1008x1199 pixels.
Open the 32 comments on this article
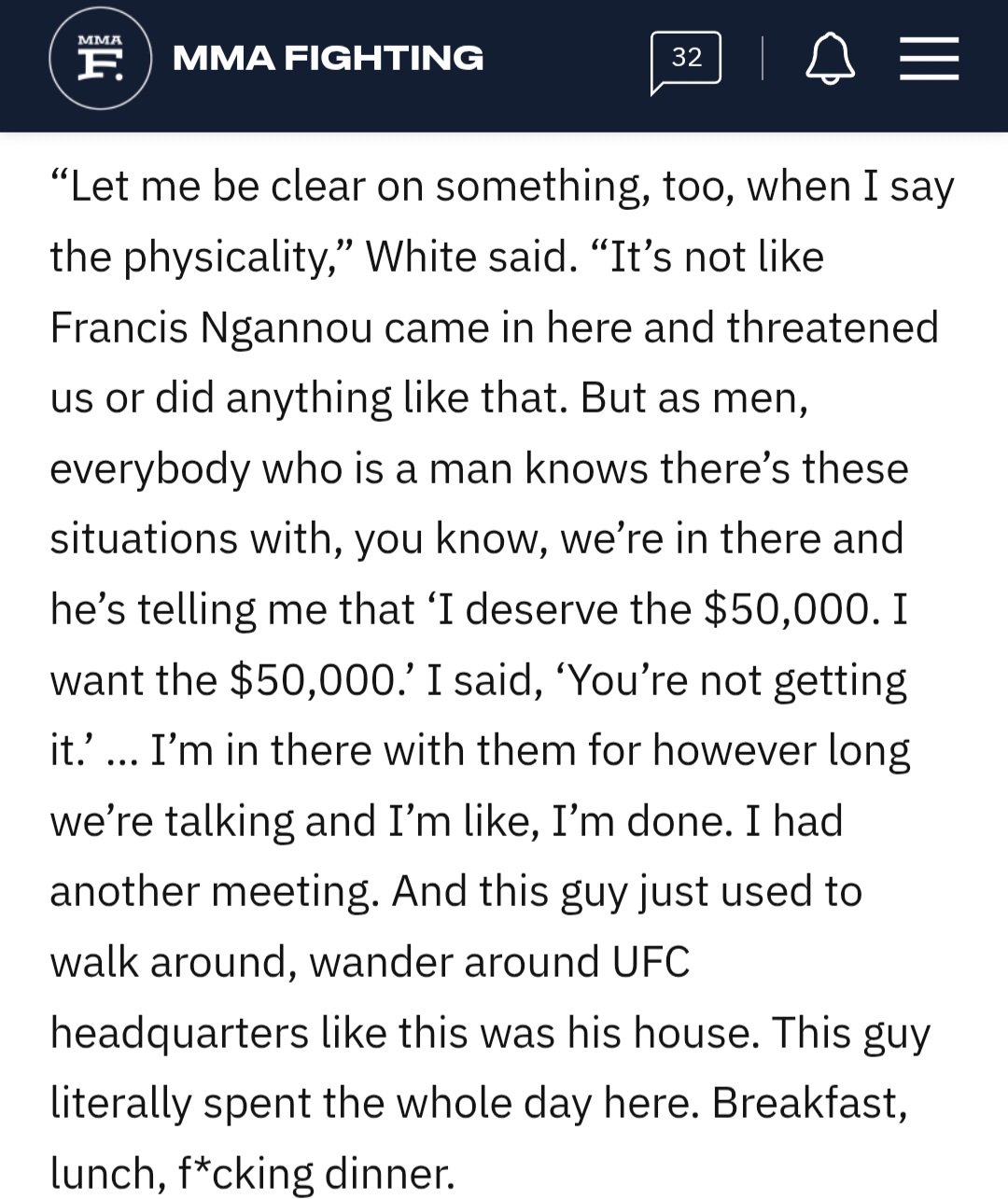(x=686, y=61)
